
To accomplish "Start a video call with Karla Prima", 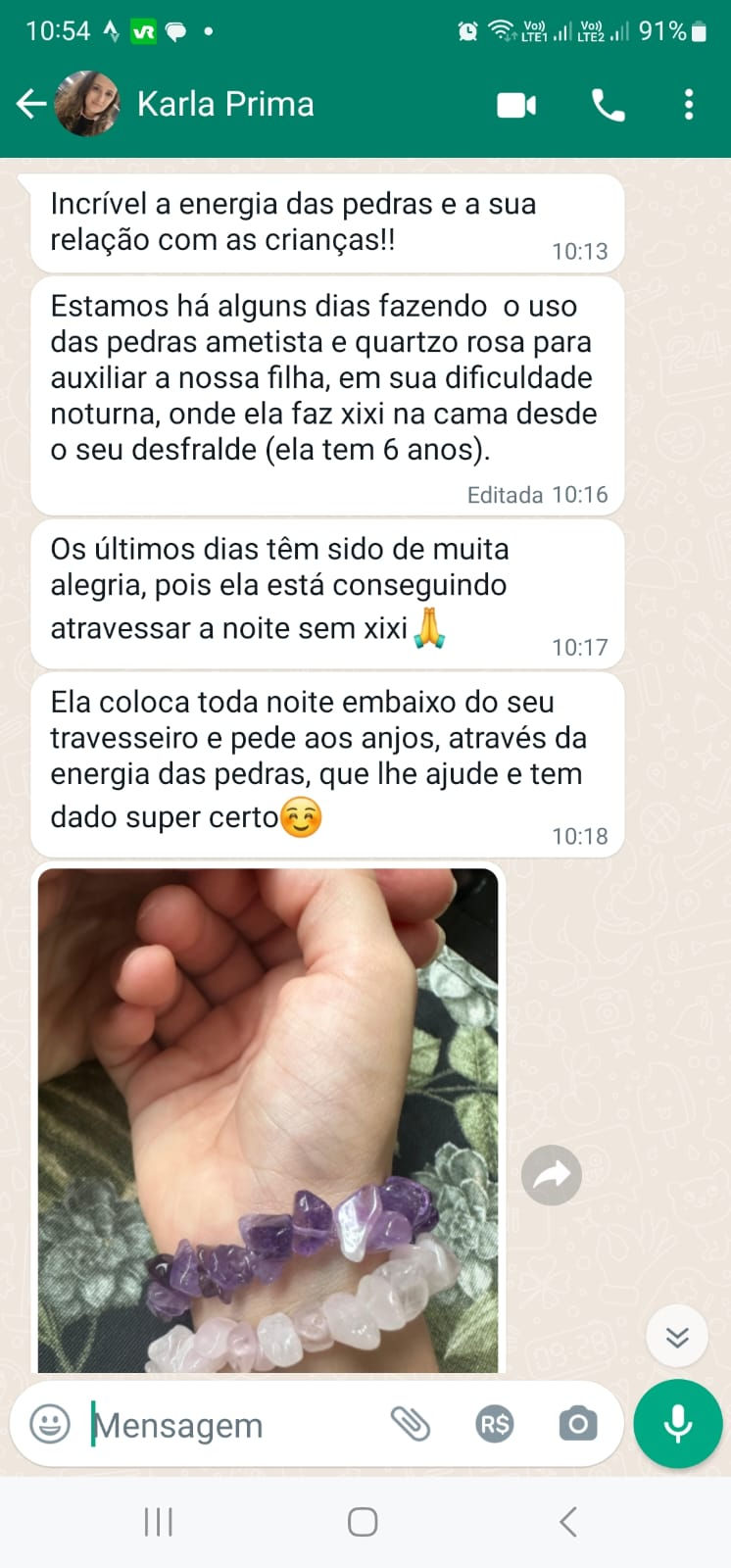I will 516,105.
